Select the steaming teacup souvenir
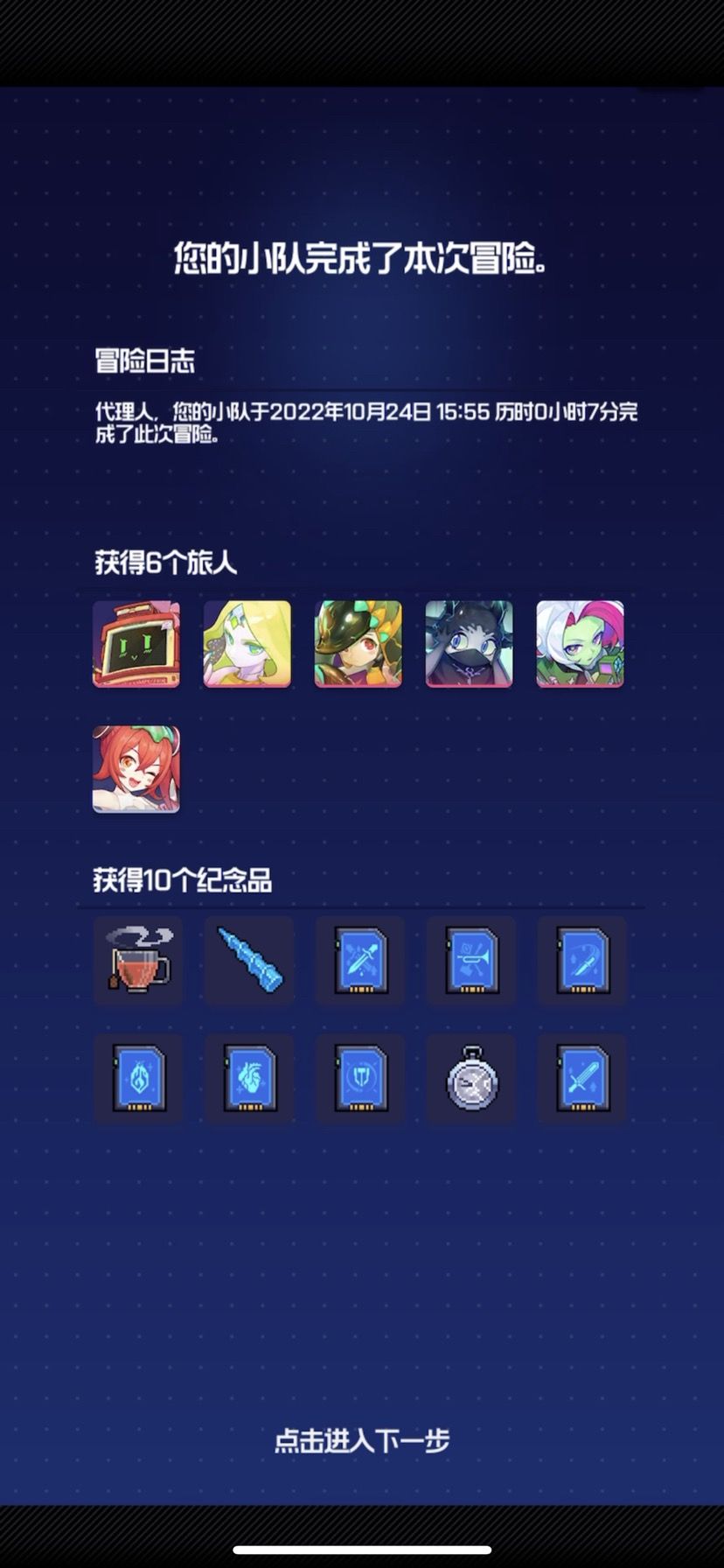724x1568 pixels. [137, 960]
